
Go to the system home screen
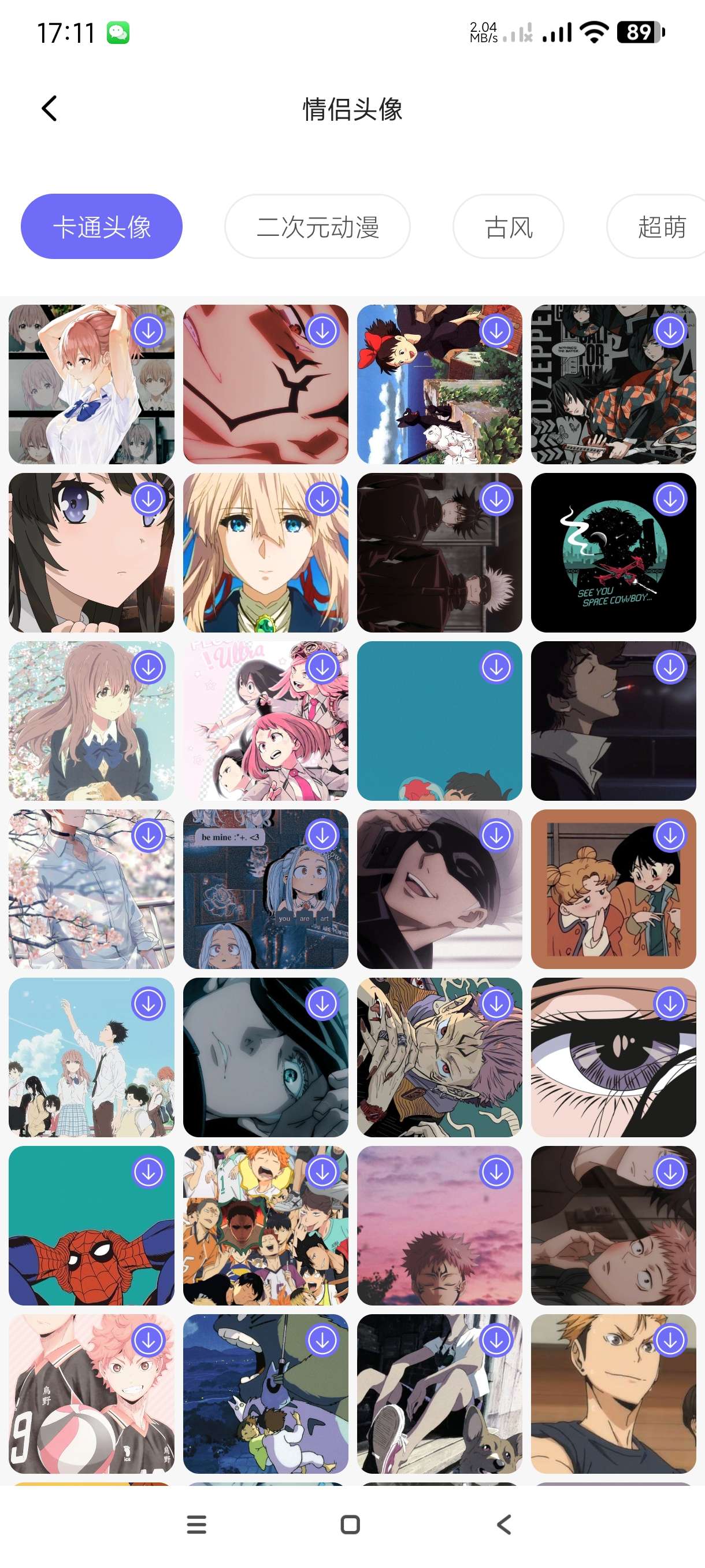(350, 1525)
